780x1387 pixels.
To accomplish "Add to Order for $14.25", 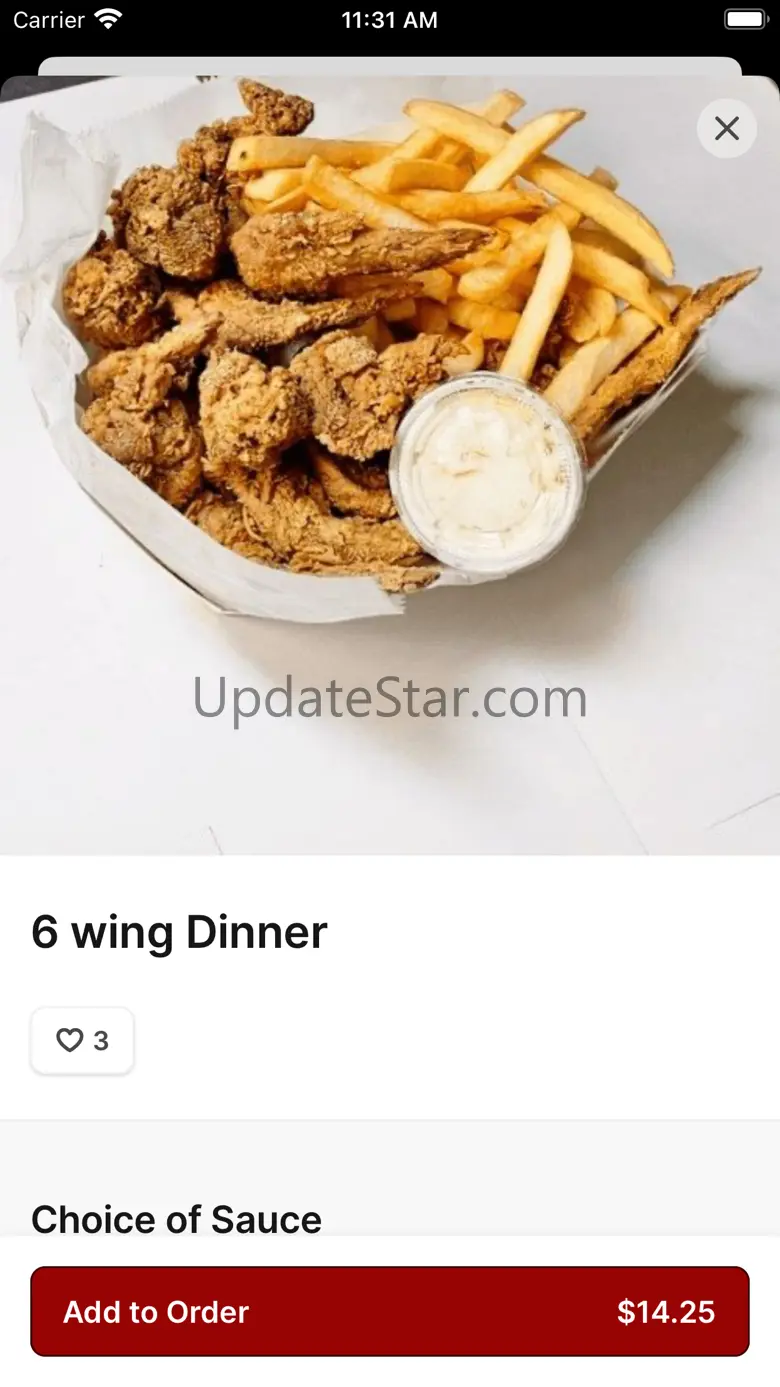I will pyautogui.click(x=390, y=1311).
